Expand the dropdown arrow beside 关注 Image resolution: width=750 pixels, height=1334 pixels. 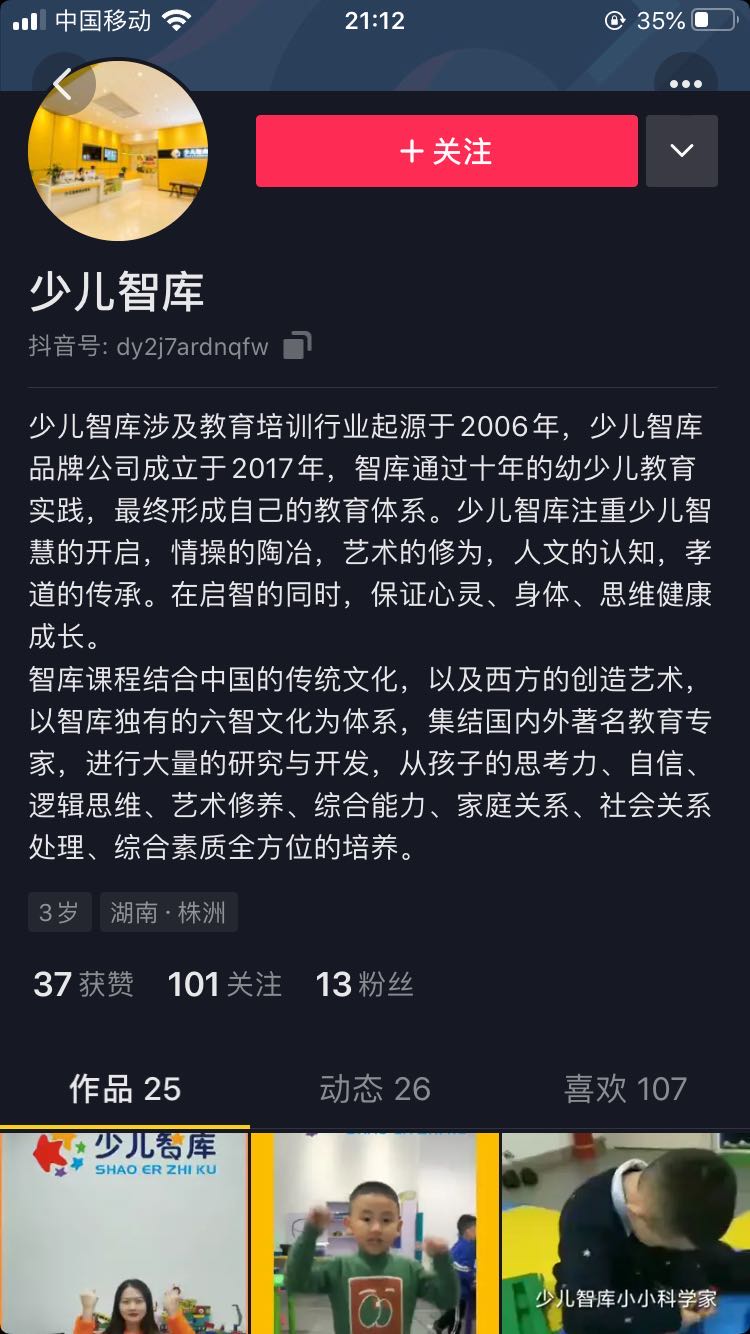coord(682,151)
